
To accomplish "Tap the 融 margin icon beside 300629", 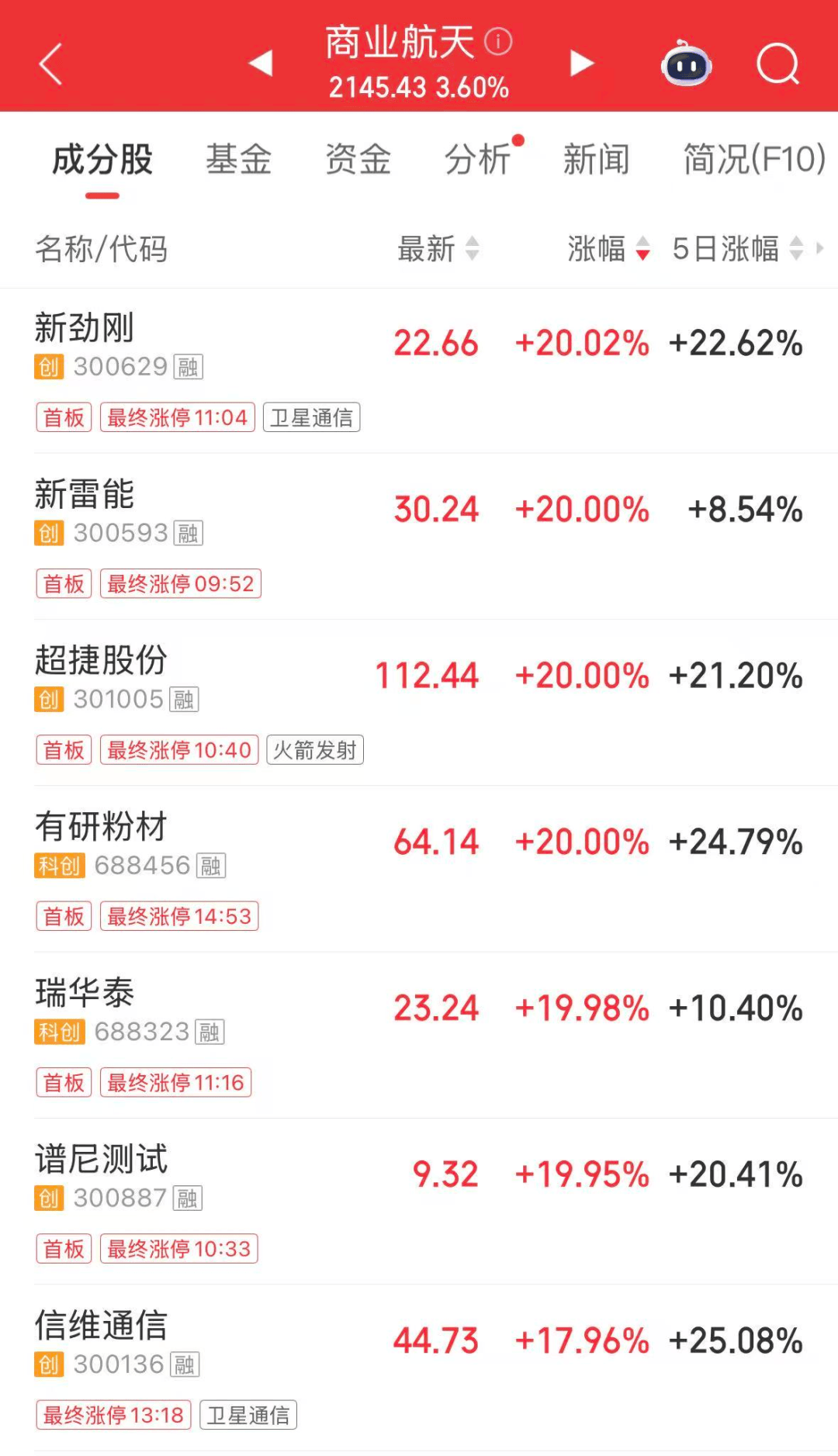I will coord(189,367).
